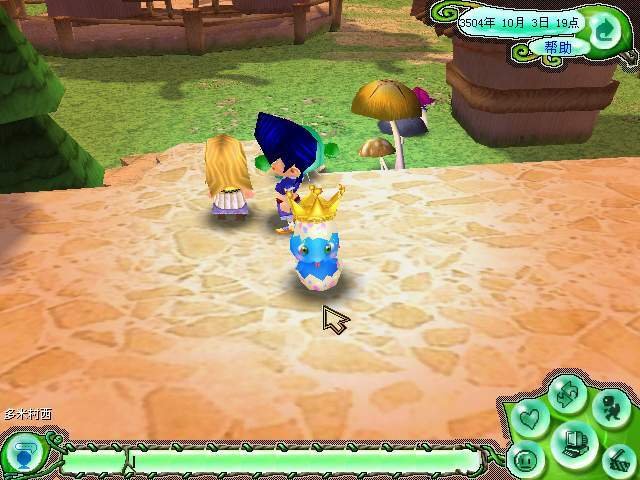Open the heart bubble icon
Image resolution: width=640 pixels, height=480 pixels.
tap(530, 418)
